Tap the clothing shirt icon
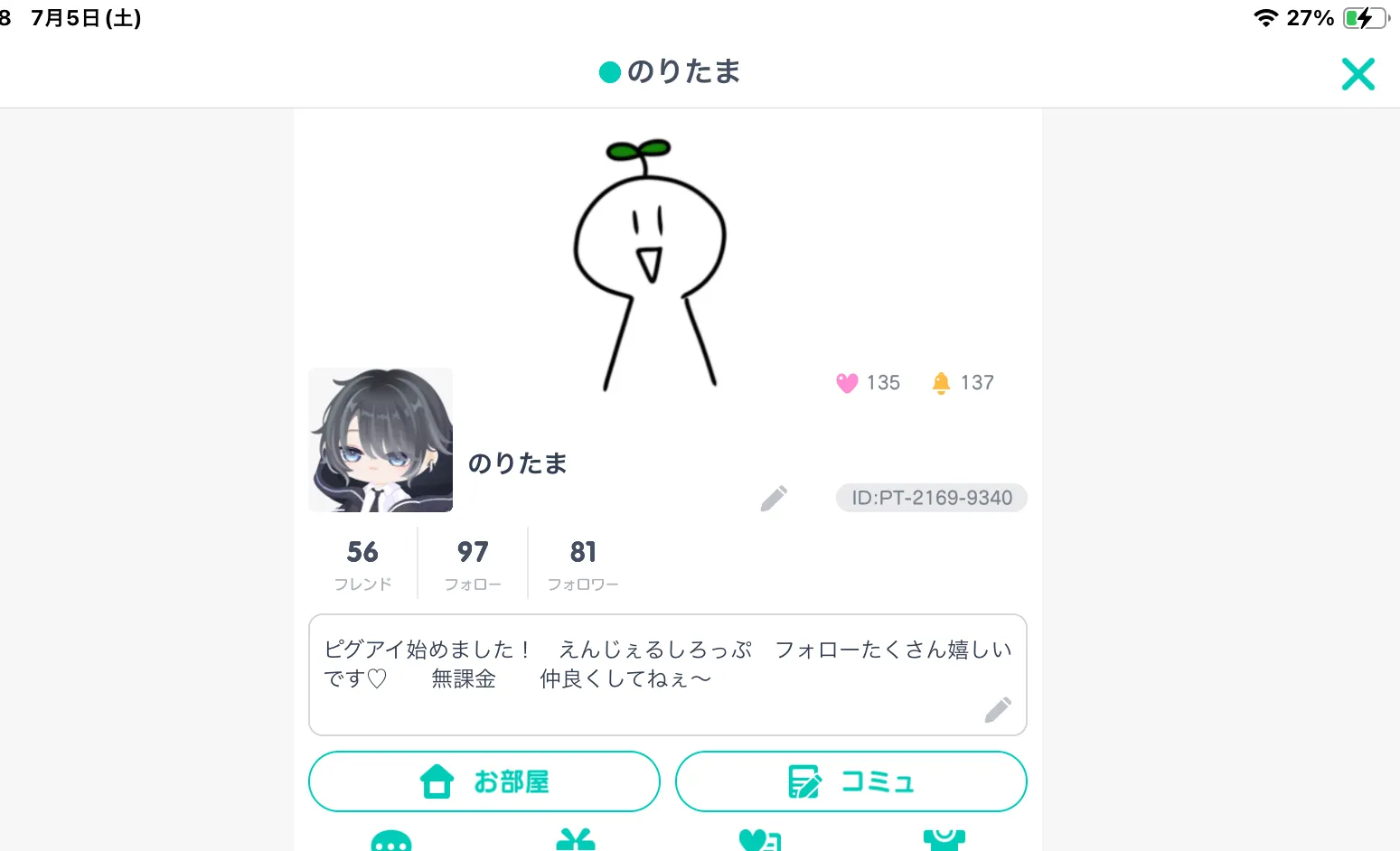Viewport: 1400px width, 851px height. (x=944, y=840)
